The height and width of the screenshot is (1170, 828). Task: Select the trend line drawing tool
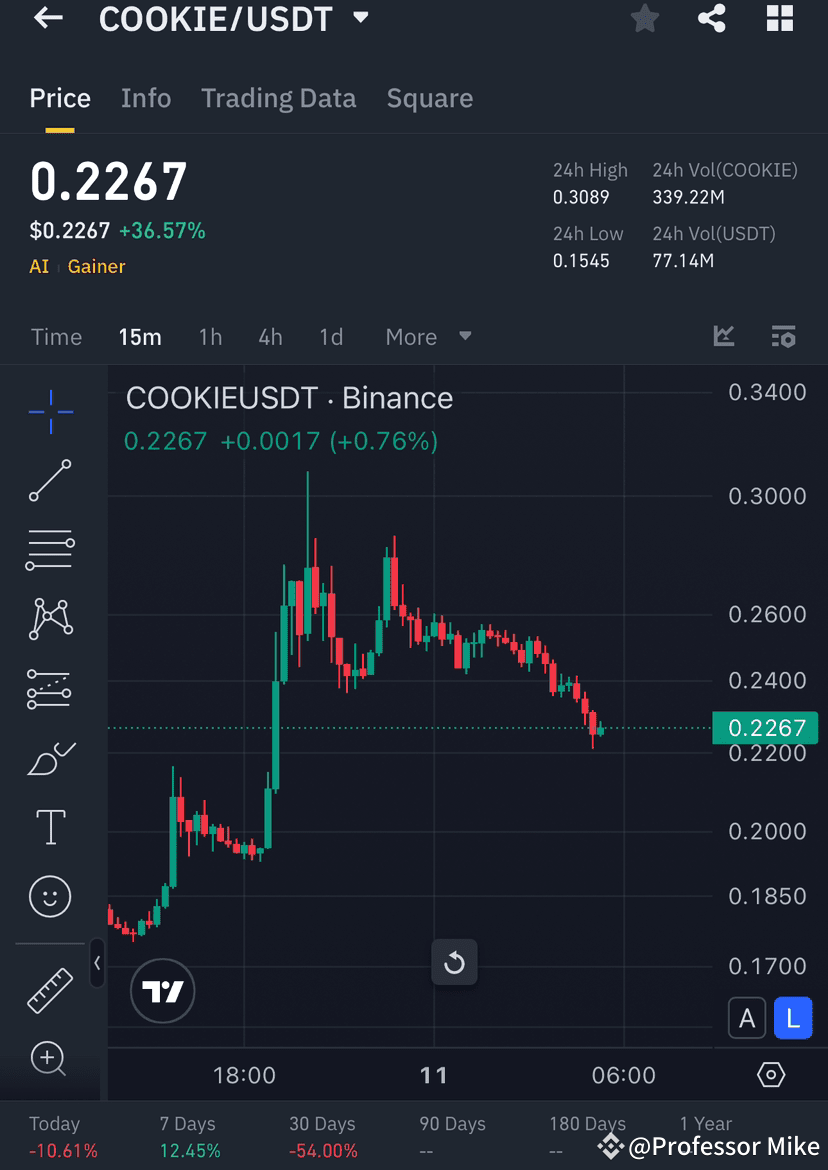48,481
